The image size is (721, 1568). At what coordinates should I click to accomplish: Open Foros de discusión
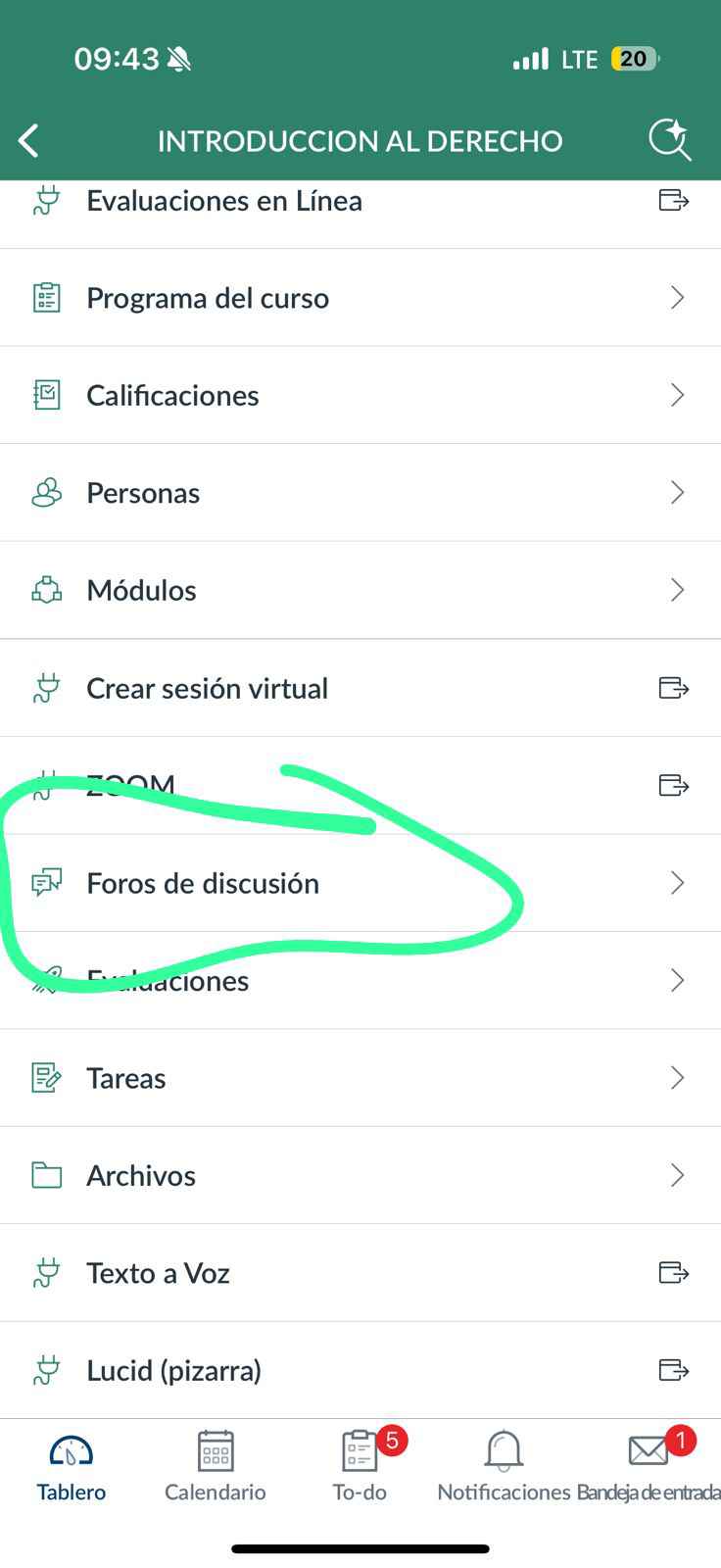pyautogui.click(x=203, y=884)
